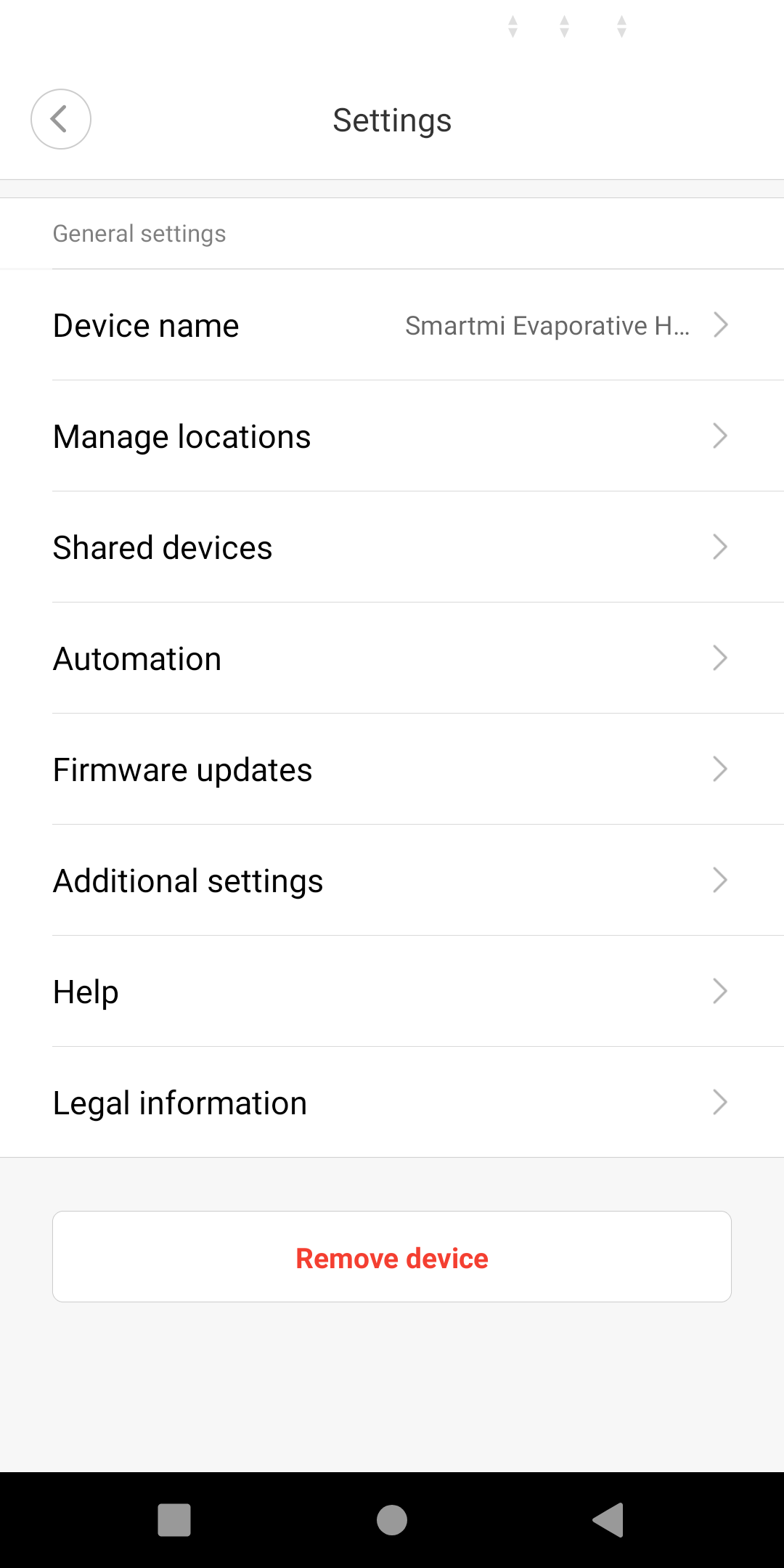Expand the Legal information chevron
This screenshot has height=1568, width=784.
[721, 1102]
